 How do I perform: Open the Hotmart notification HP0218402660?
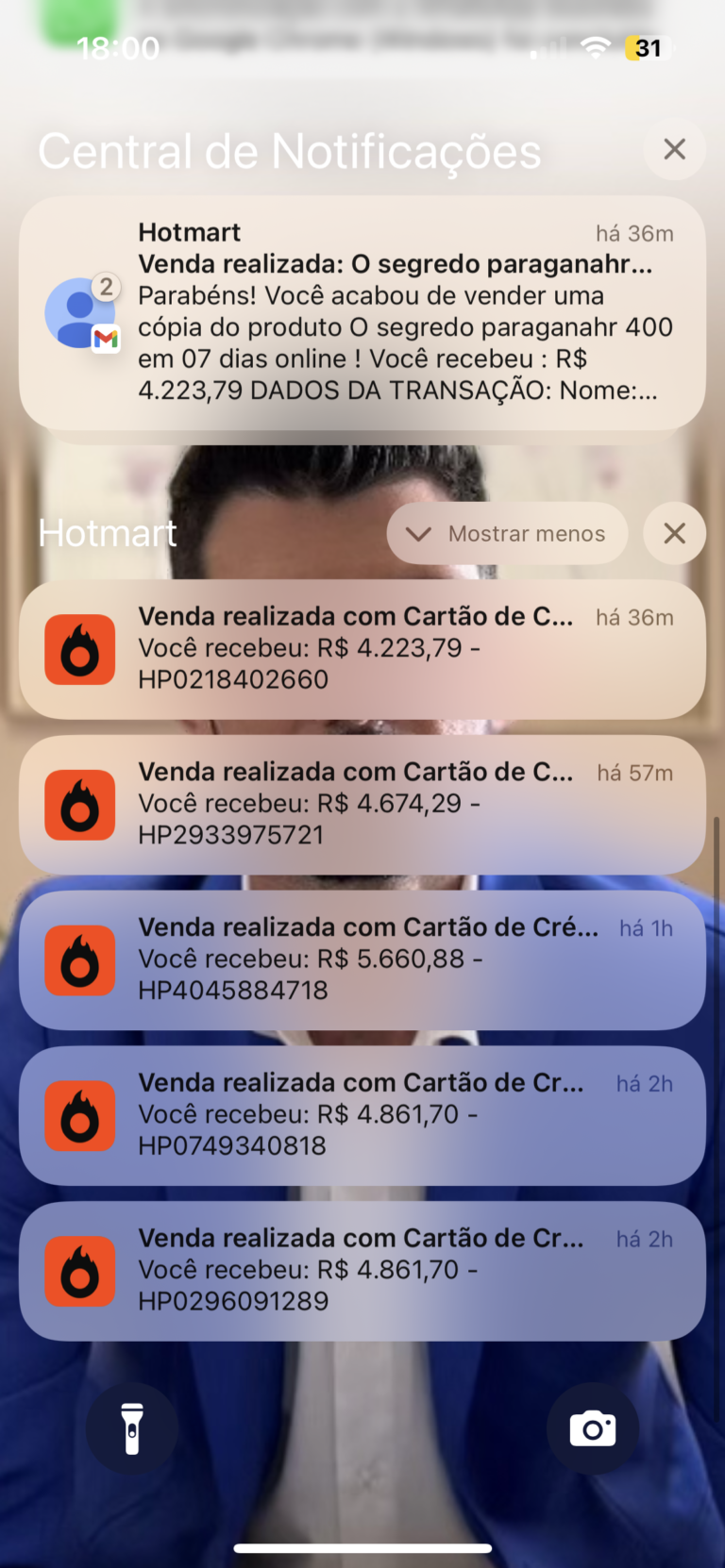(x=362, y=649)
